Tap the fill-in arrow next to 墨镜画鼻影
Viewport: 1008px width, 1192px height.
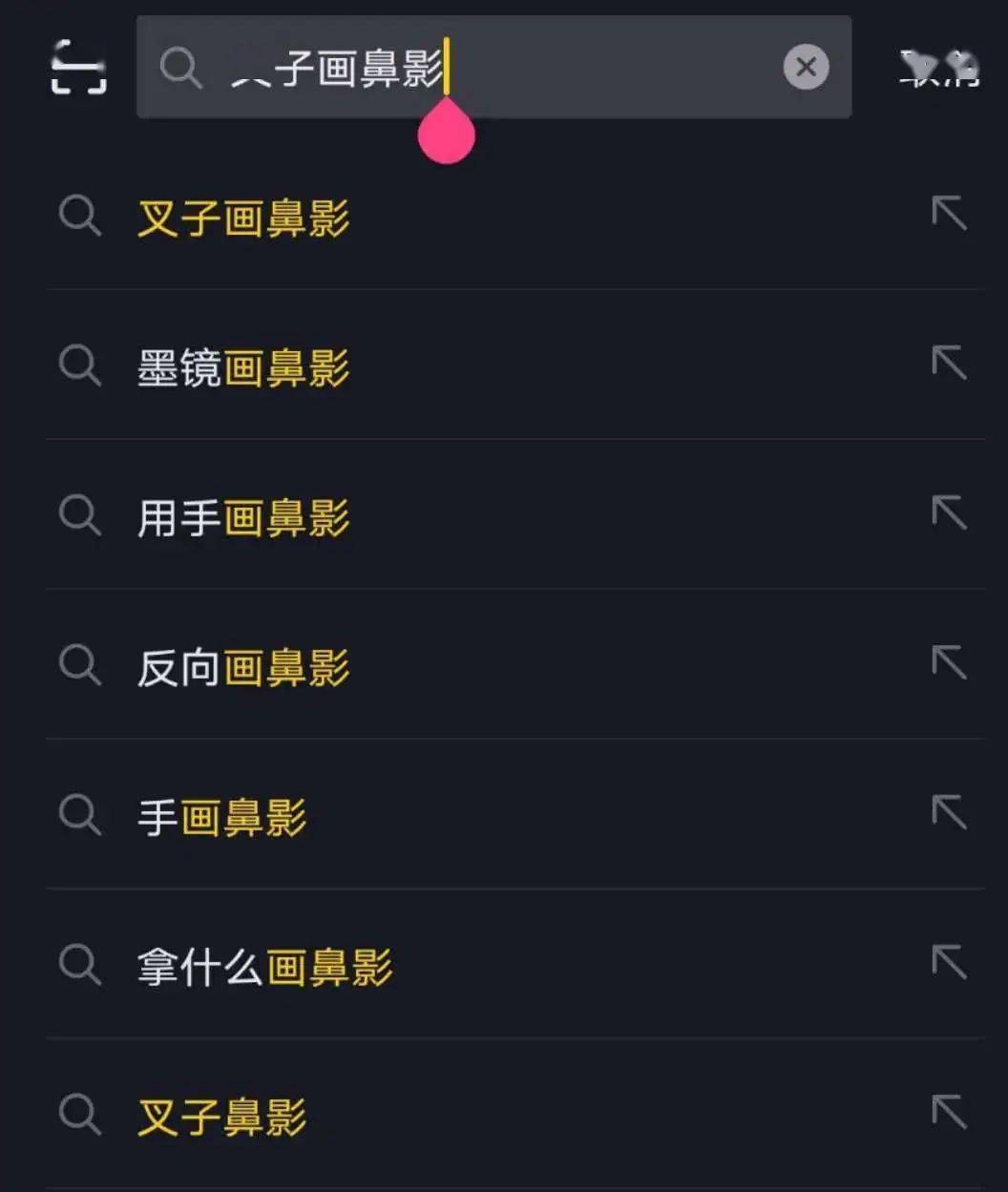point(949,365)
